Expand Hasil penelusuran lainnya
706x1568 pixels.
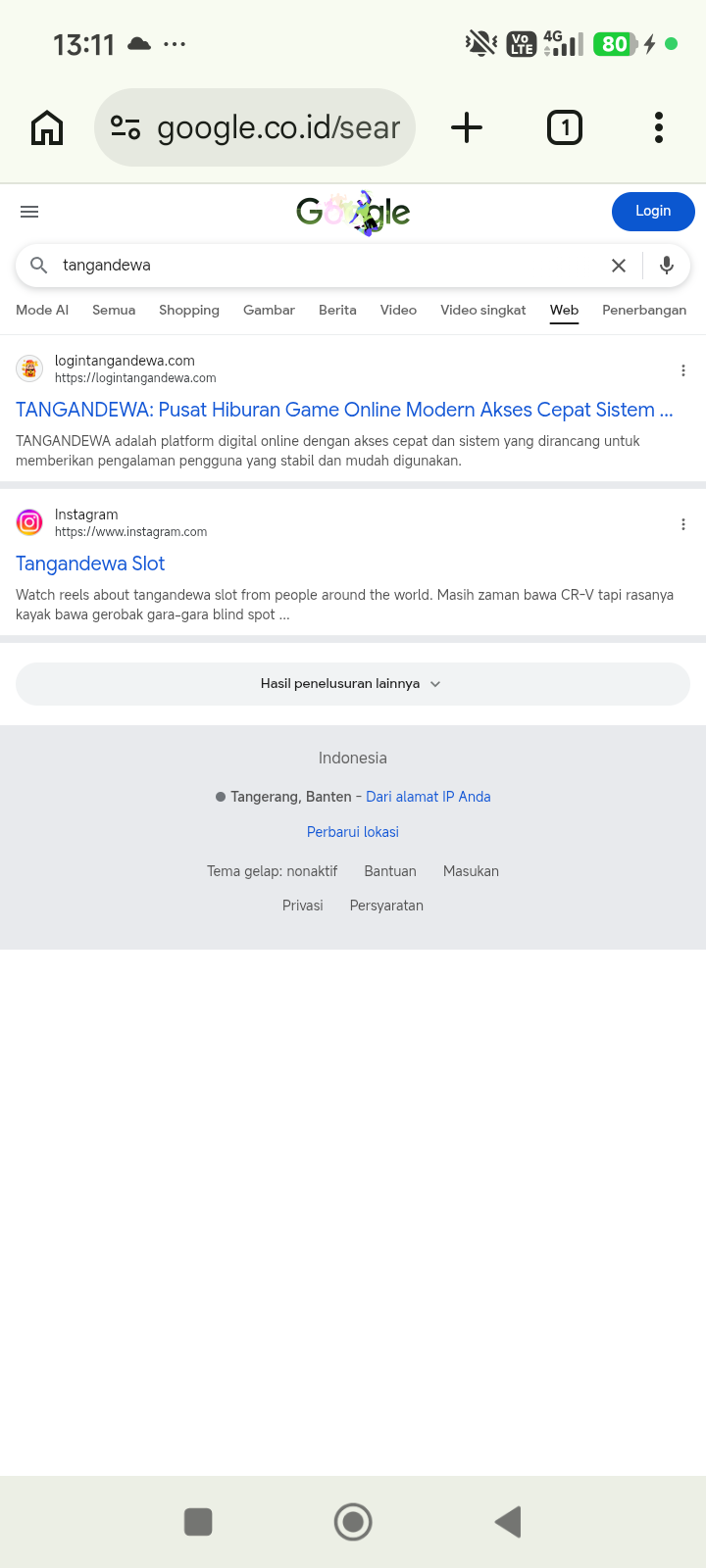tap(353, 684)
